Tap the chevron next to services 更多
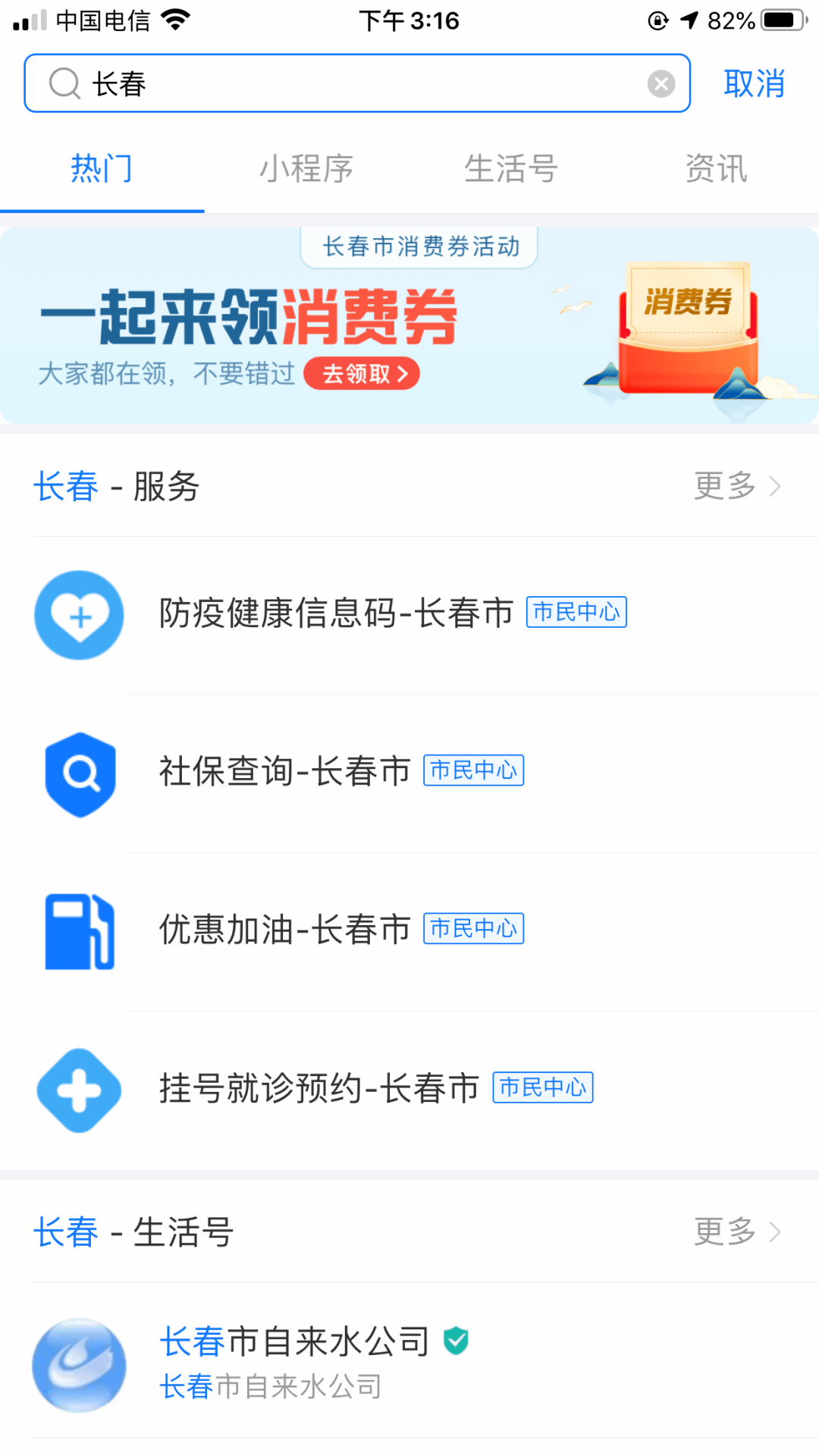This screenshot has height=1456, width=819. [x=776, y=487]
